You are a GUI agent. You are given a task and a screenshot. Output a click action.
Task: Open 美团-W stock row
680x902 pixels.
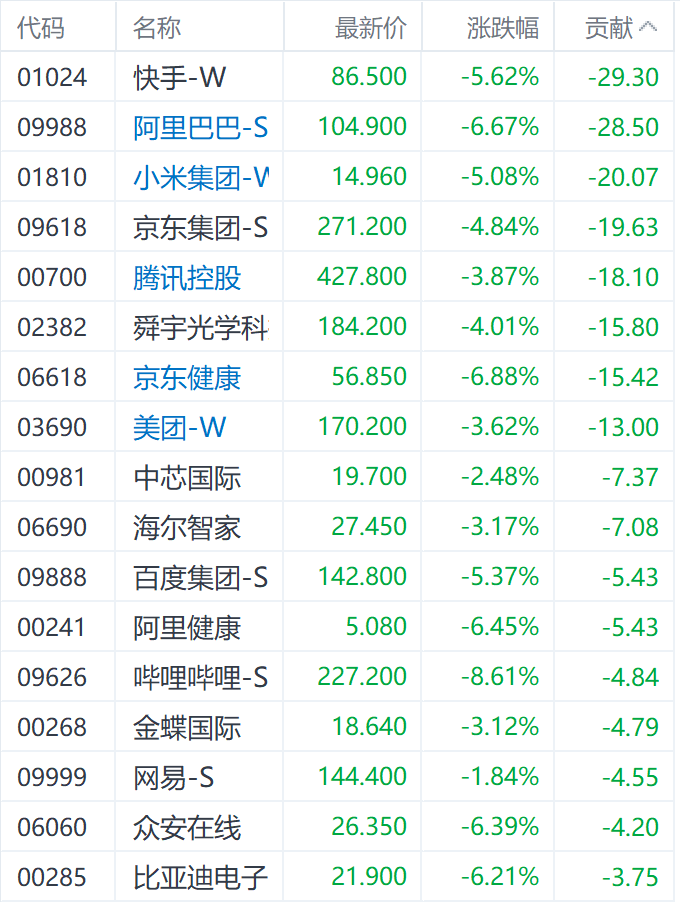[x=180, y=427]
